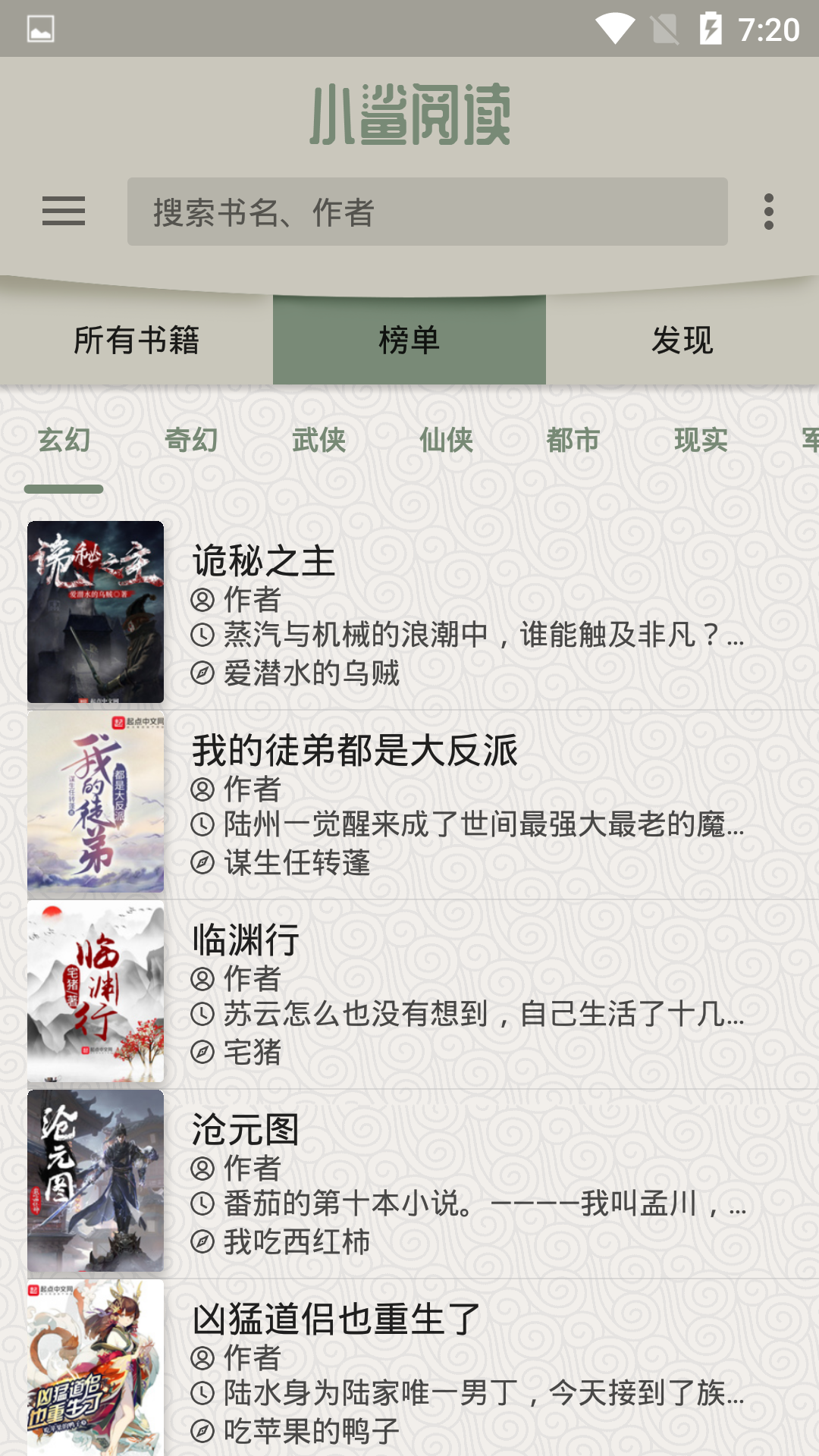
Task: Click the author icon beside 诡秘之主's 作者
Action: tap(202, 601)
